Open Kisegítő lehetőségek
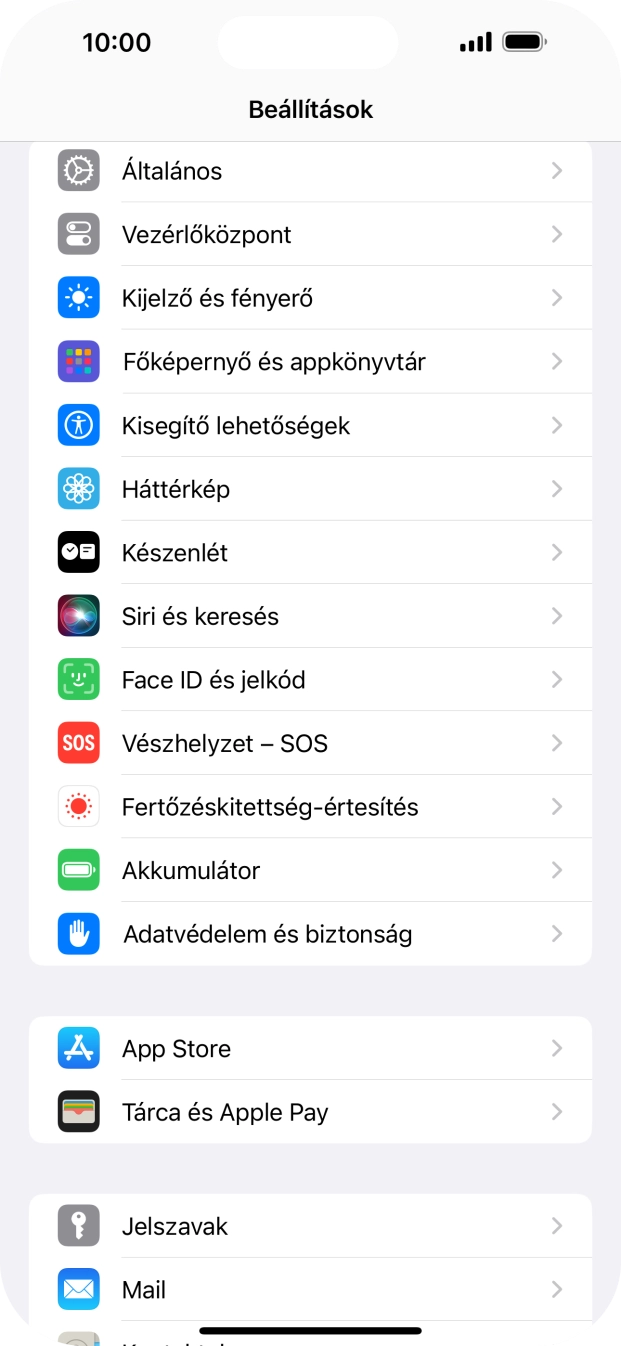Viewport: 621px width, 1346px height. [310, 426]
